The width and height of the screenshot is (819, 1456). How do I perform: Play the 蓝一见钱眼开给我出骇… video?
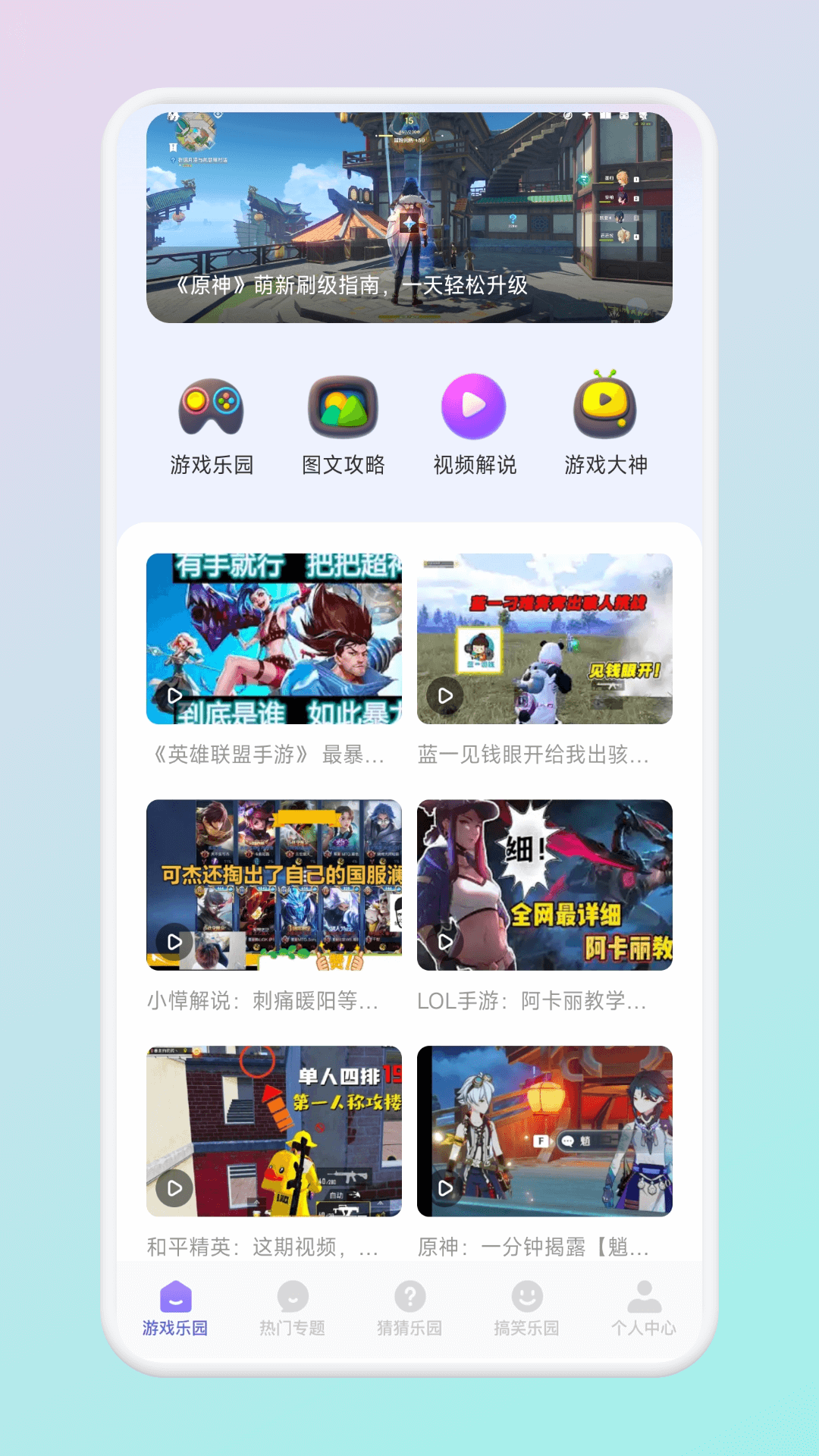(x=544, y=639)
